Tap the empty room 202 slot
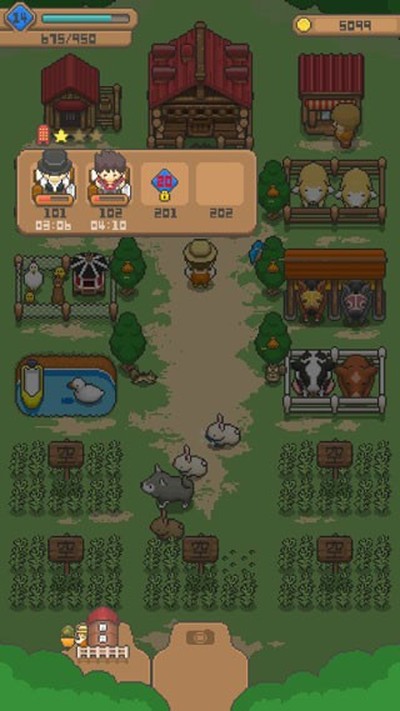 pos(220,184)
